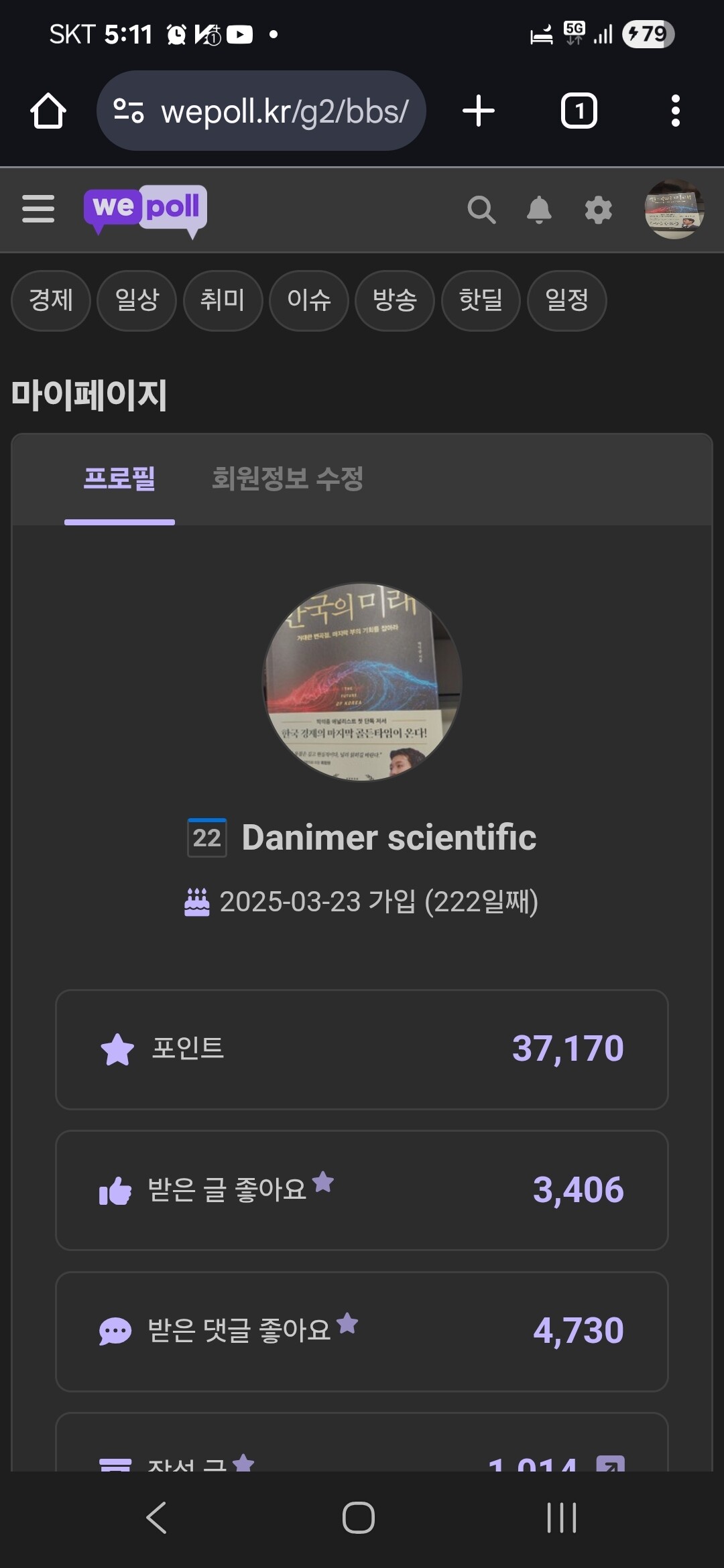The image size is (724, 1568).
Task: Open the browser tab switcher
Action: click(x=579, y=111)
